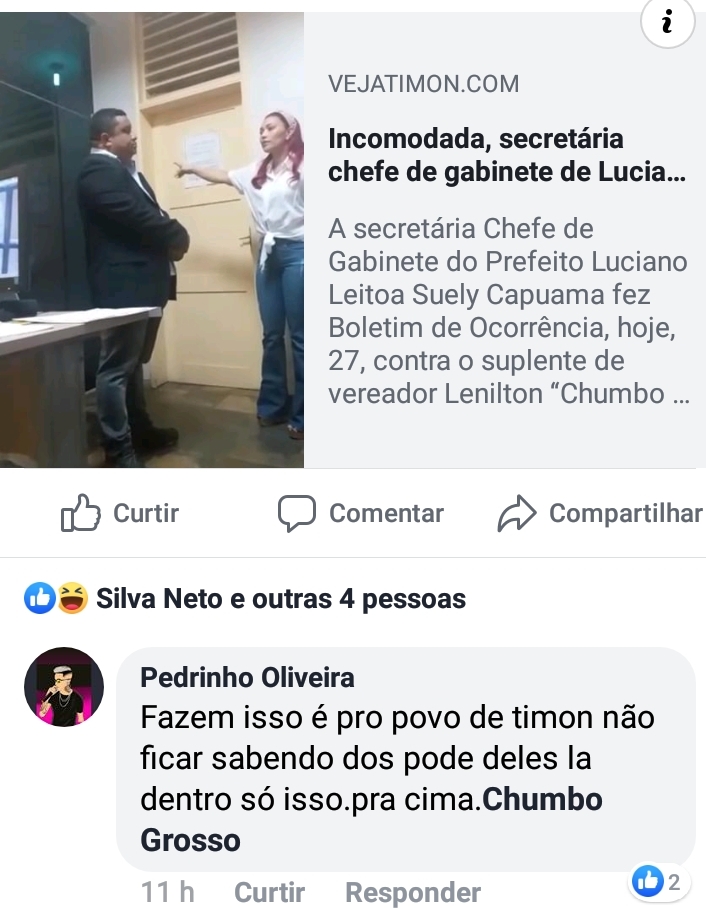
Task: Reply to Pedrinho Oliveira's comment
Action: (413, 891)
